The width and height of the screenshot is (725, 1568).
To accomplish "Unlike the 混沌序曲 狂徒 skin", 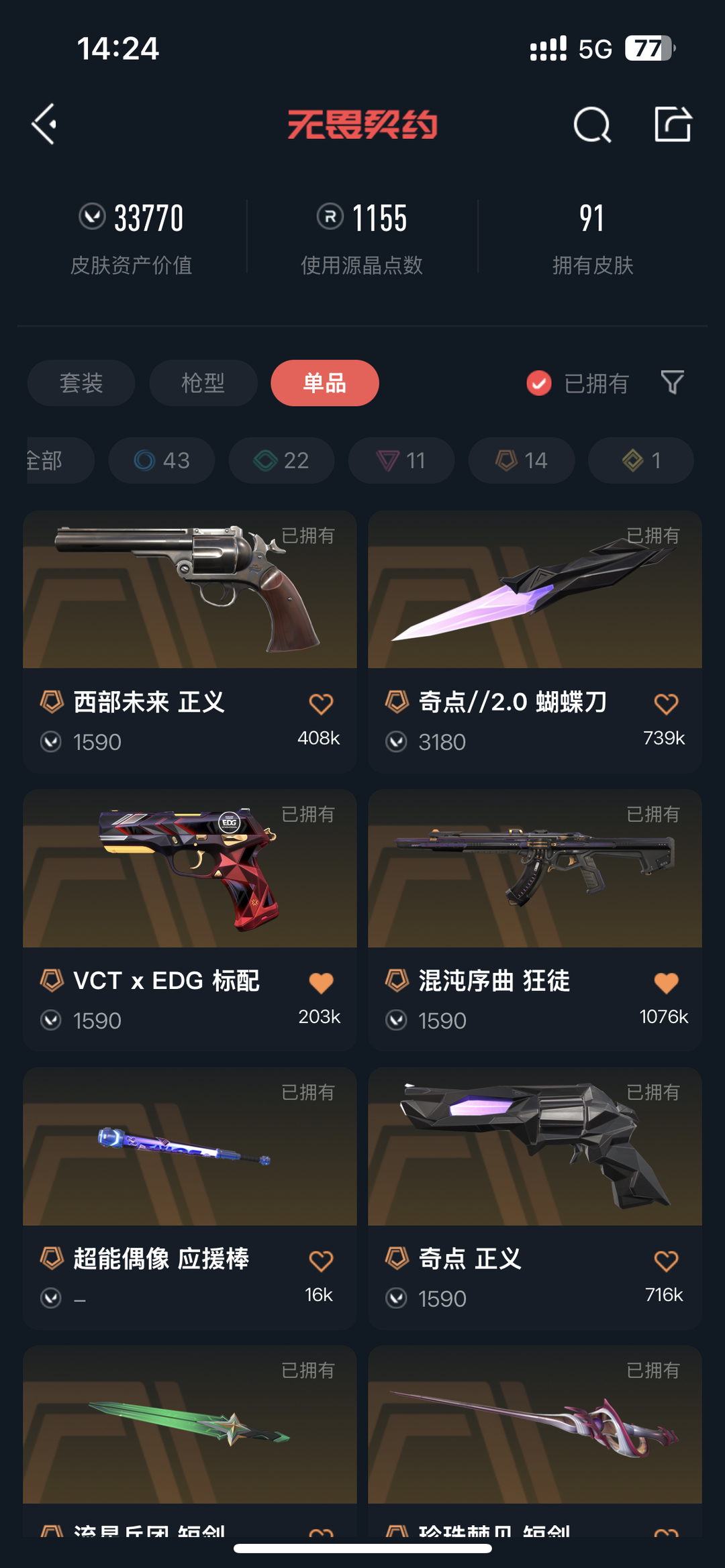I will pyautogui.click(x=666, y=983).
